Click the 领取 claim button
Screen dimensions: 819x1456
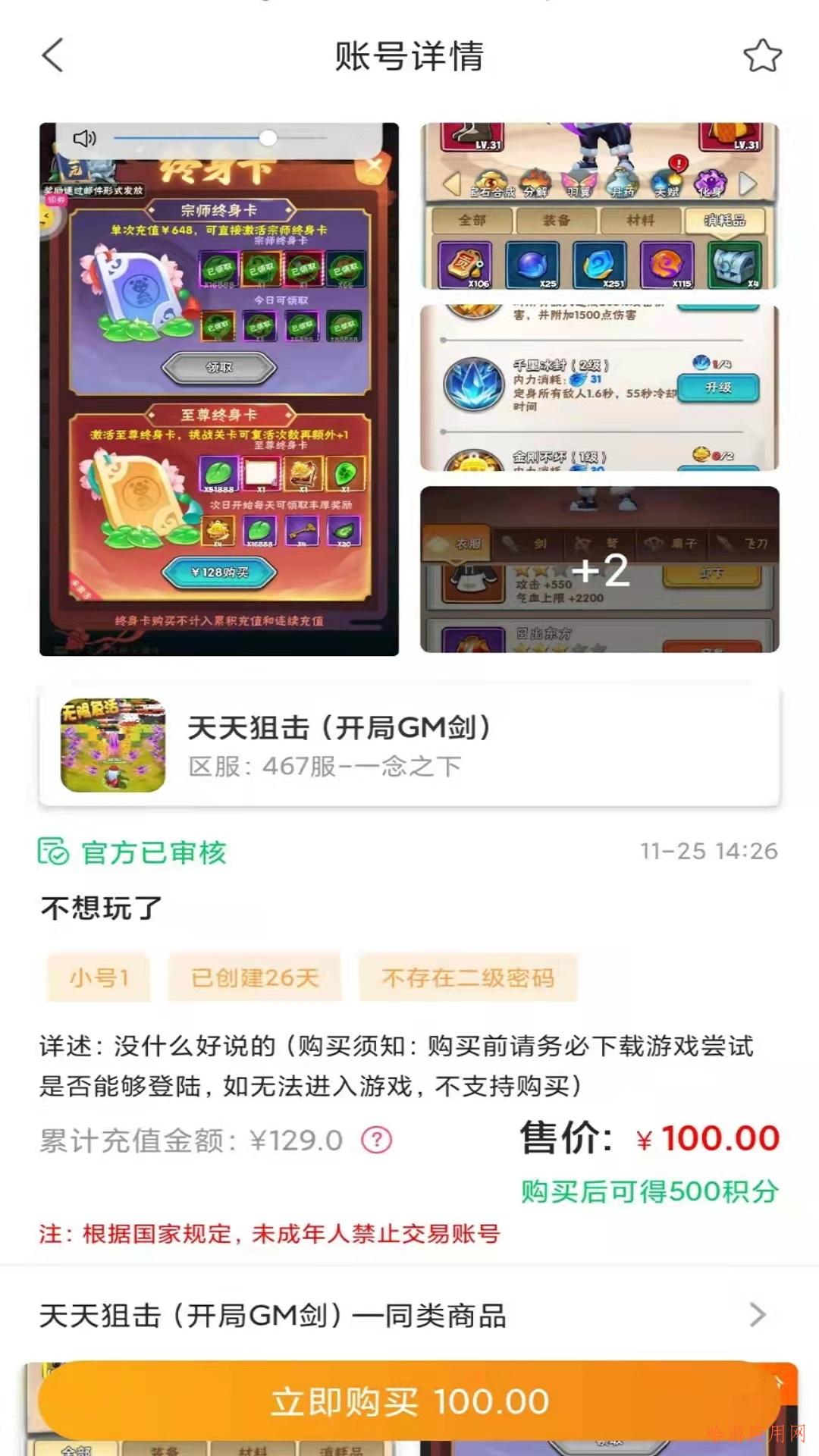point(218,366)
